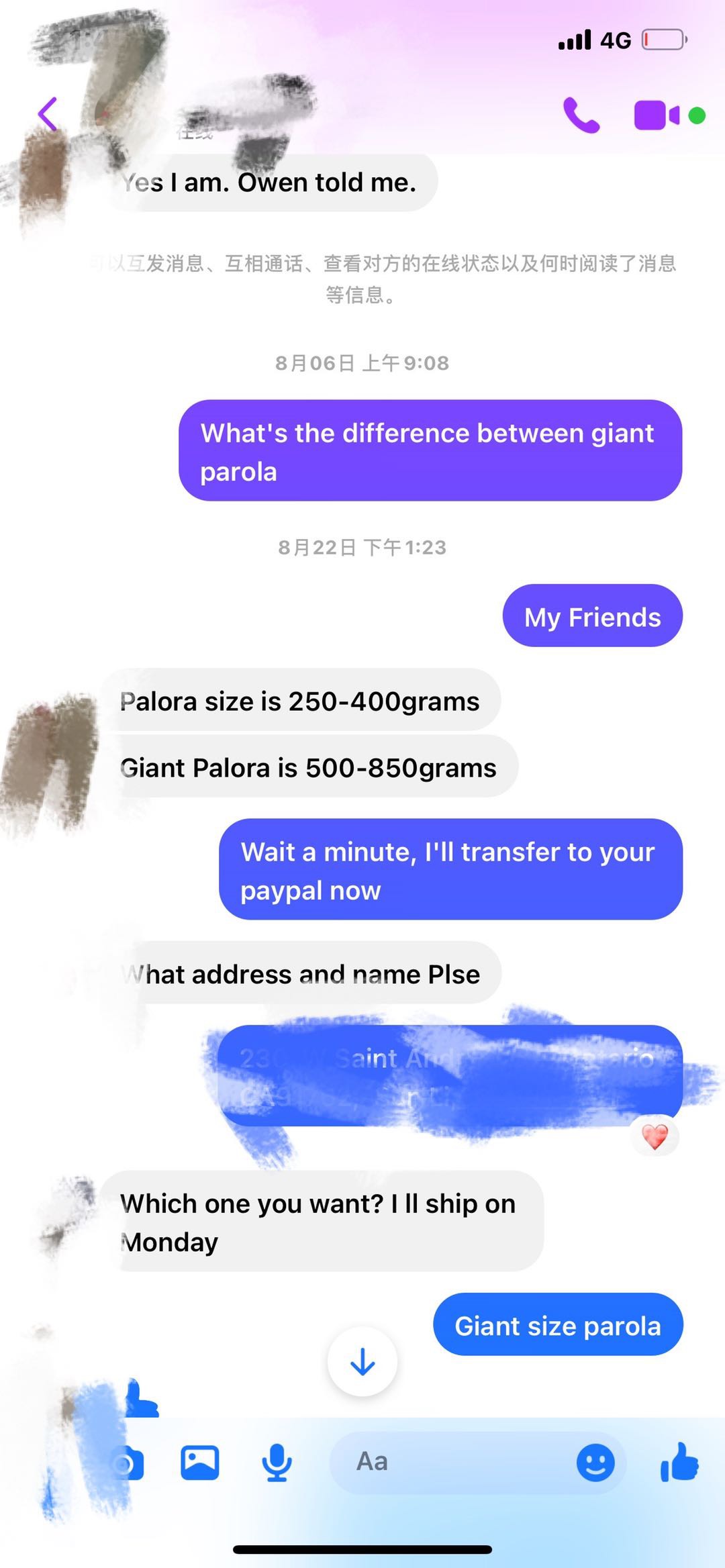Send a thumbs-up like
Screen dimensions: 725x1568
click(679, 1461)
